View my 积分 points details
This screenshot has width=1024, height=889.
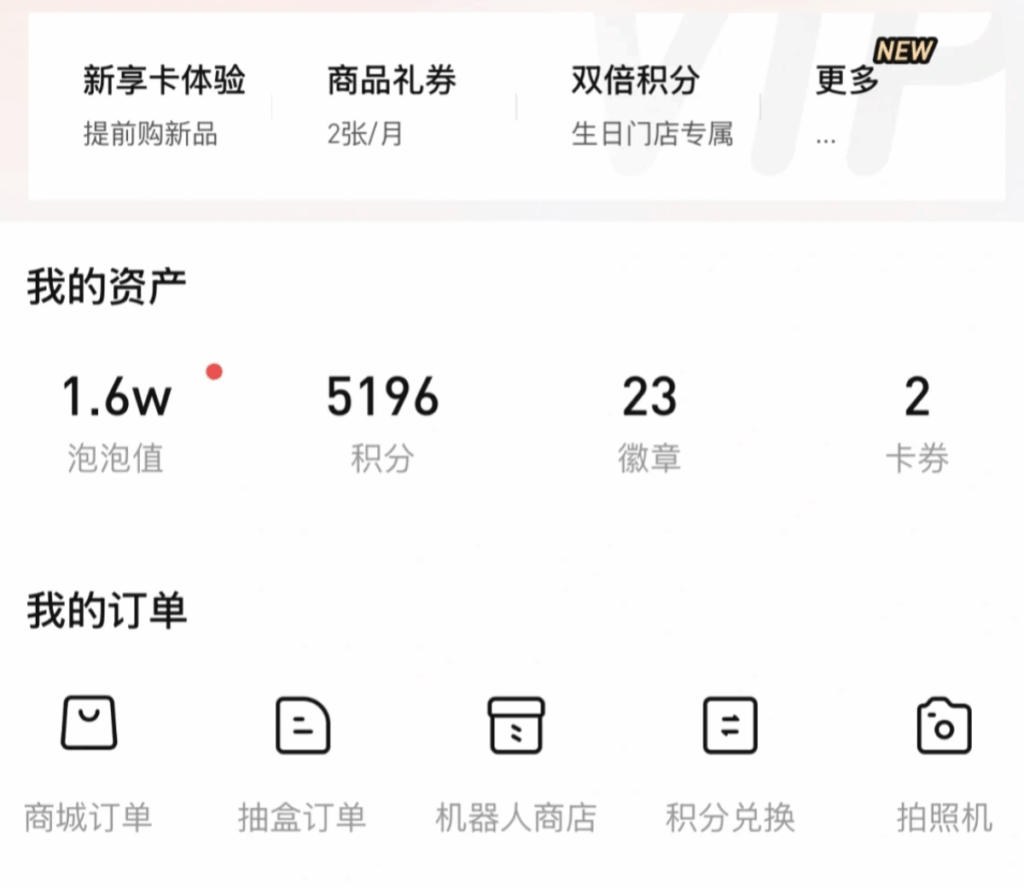coord(382,422)
